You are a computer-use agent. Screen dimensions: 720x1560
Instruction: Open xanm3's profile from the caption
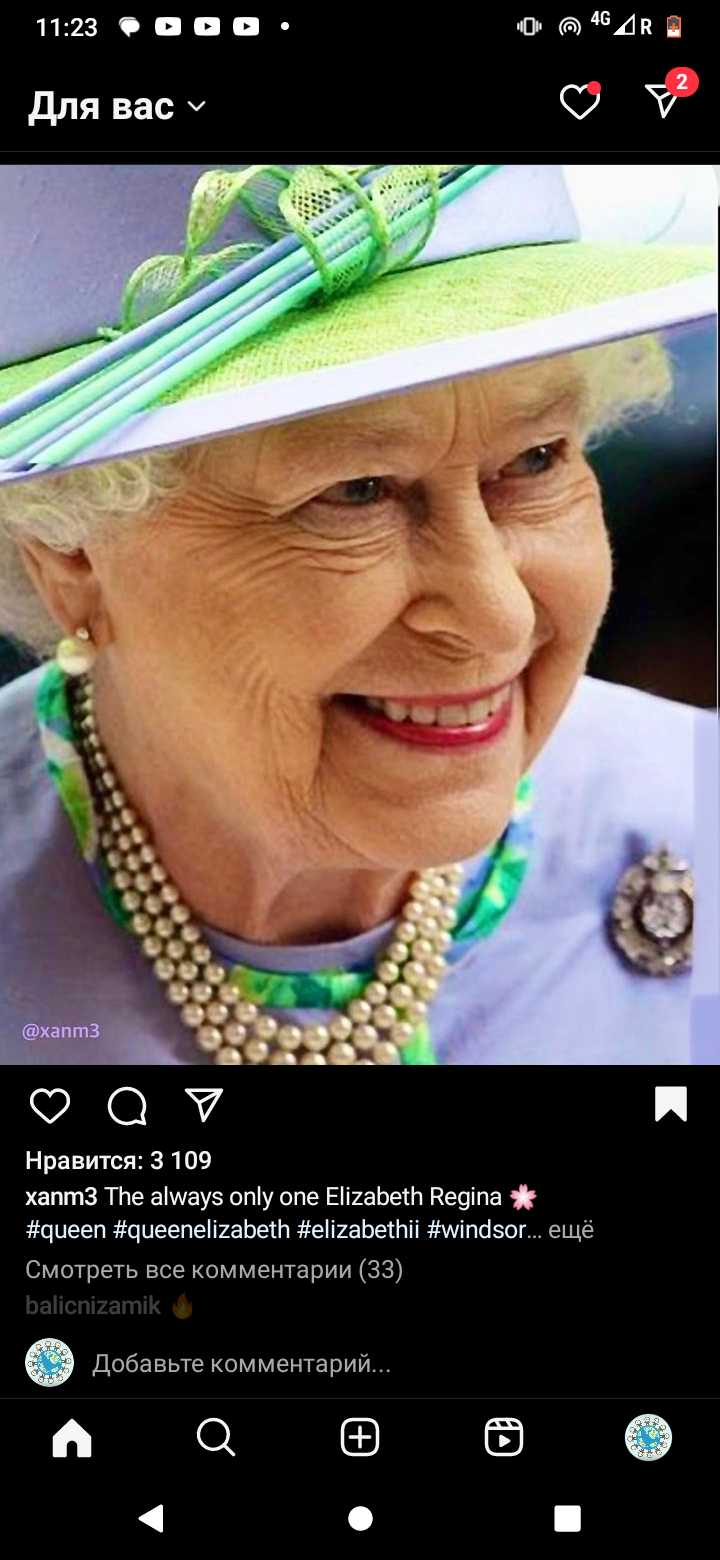point(61,1196)
